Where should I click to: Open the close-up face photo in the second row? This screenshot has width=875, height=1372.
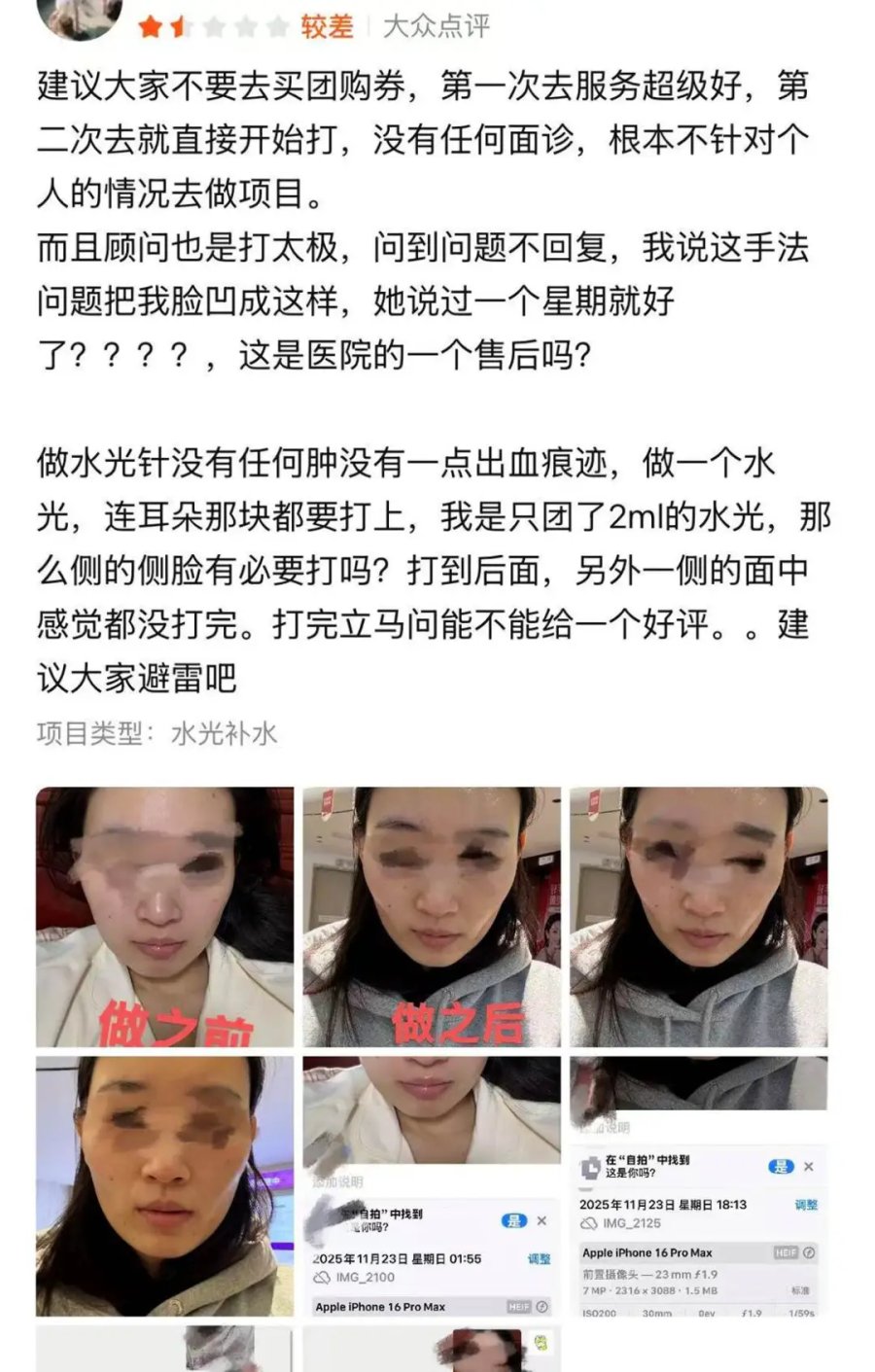pyautogui.click(x=164, y=1185)
